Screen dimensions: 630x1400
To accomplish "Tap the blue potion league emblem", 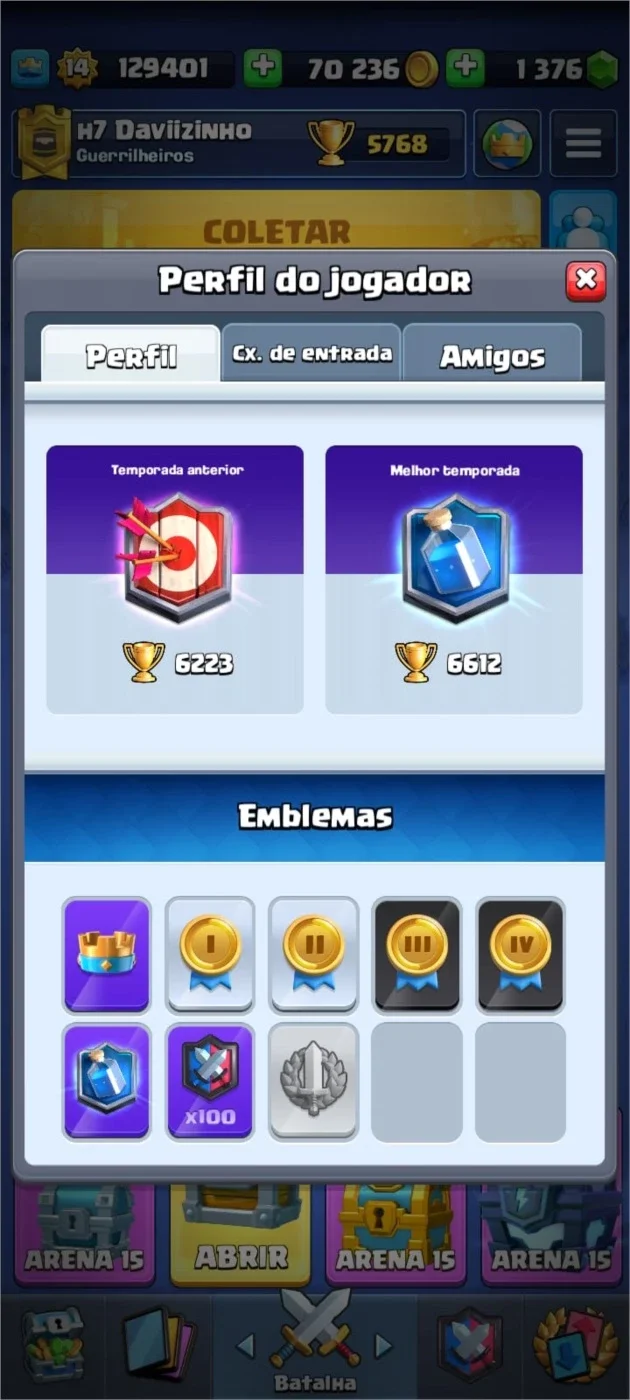I will click(107, 1082).
